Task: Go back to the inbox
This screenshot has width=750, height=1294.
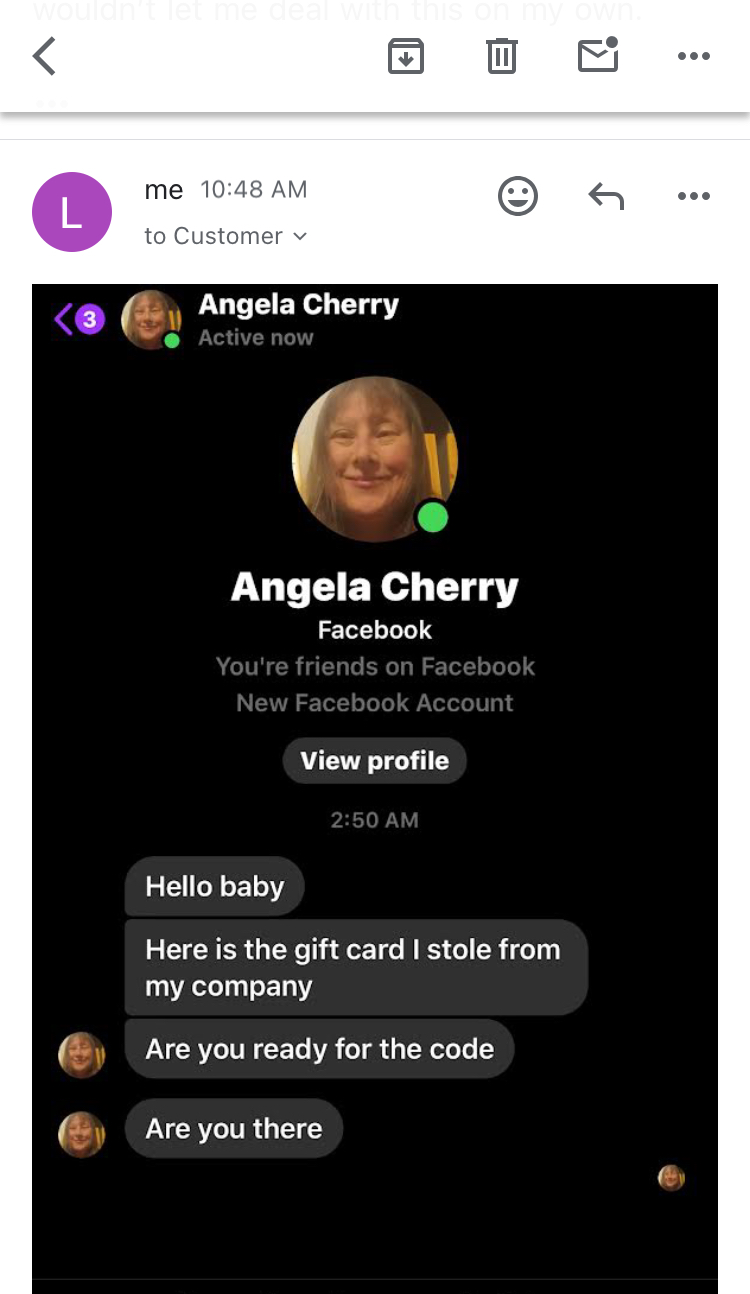Action: point(45,57)
